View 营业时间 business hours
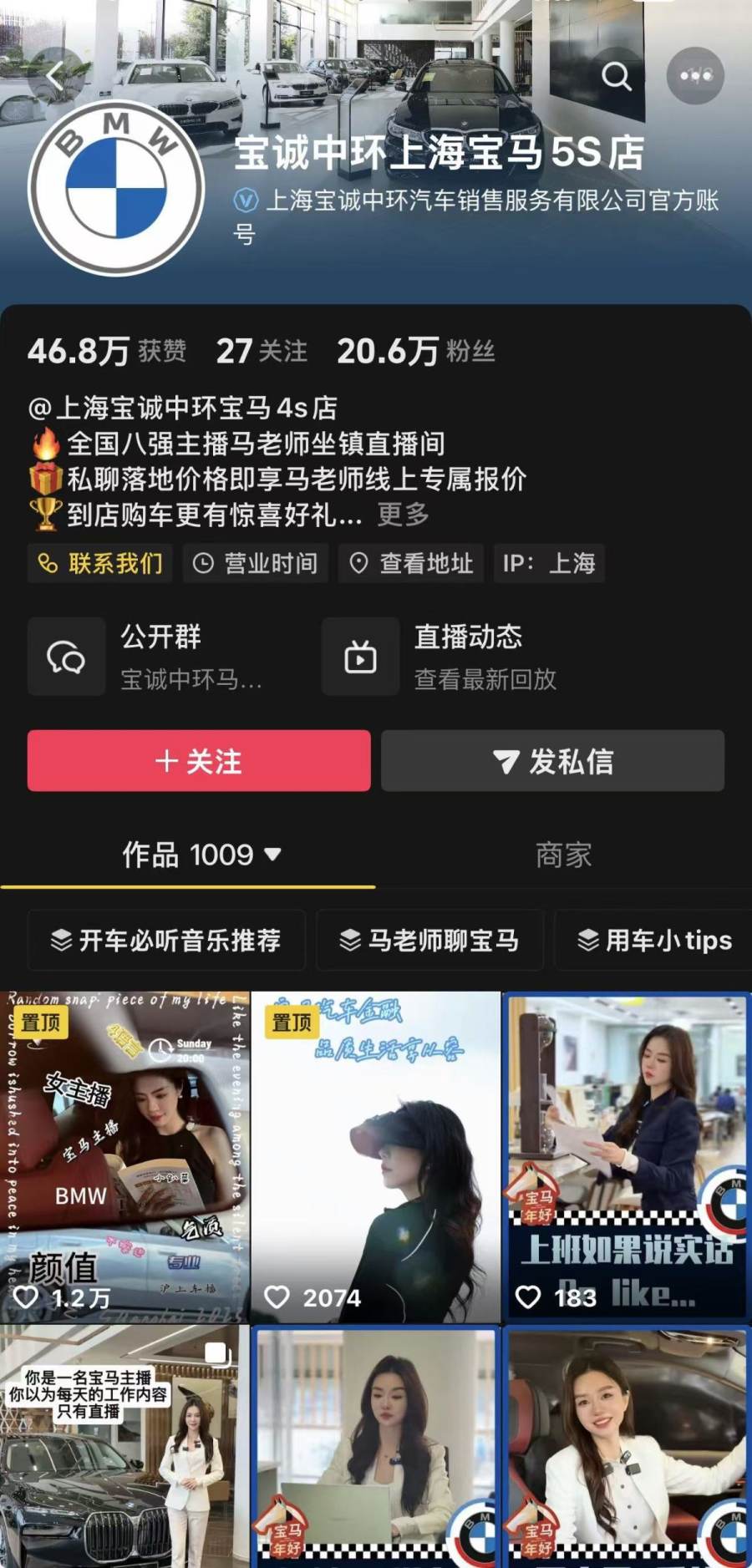Image resolution: width=752 pixels, height=1568 pixels. click(x=256, y=563)
